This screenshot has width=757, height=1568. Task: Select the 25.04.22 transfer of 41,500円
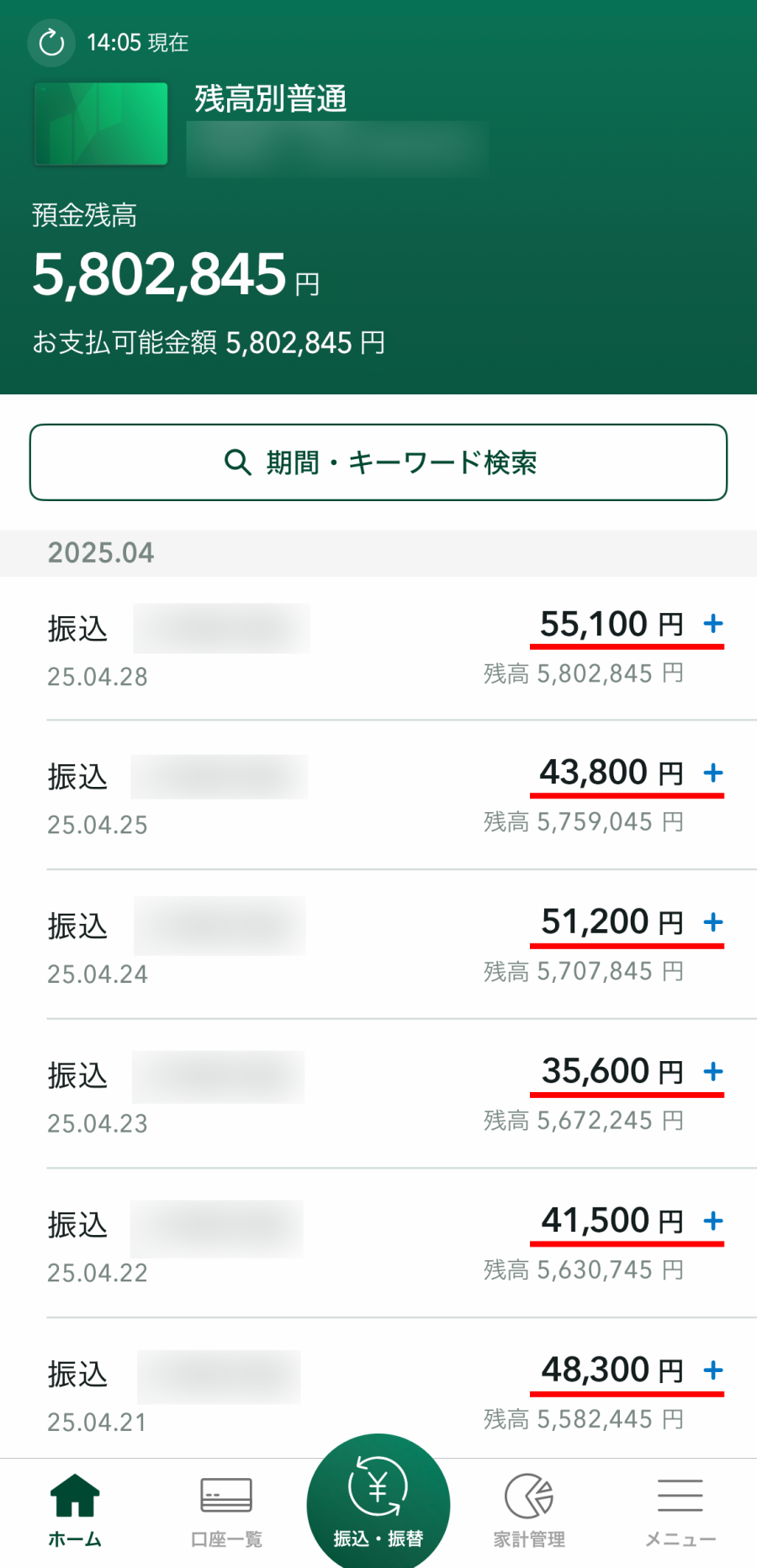[x=378, y=1243]
